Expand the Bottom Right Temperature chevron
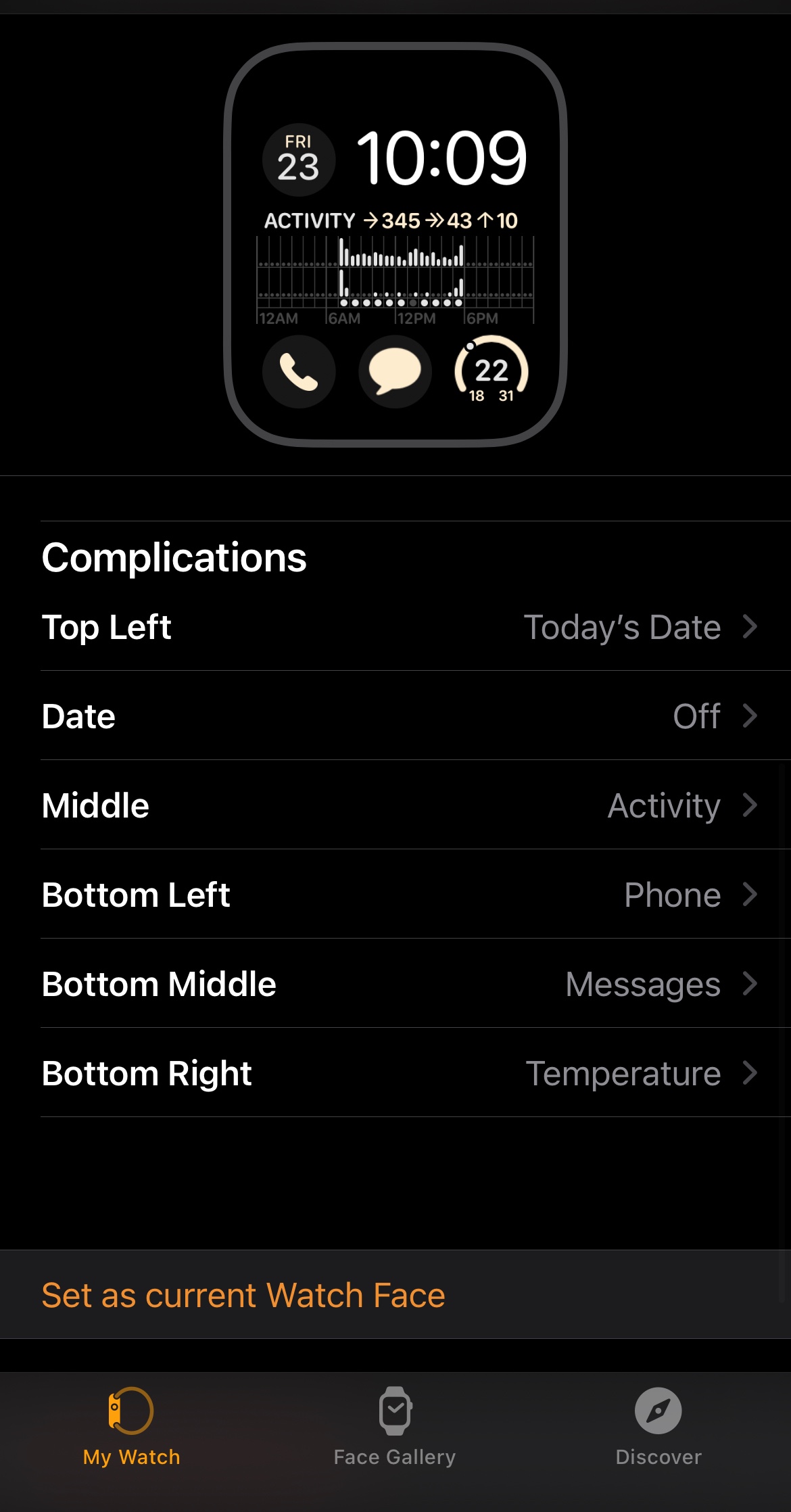This screenshot has width=791, height=1512. tap(750, 1073)
